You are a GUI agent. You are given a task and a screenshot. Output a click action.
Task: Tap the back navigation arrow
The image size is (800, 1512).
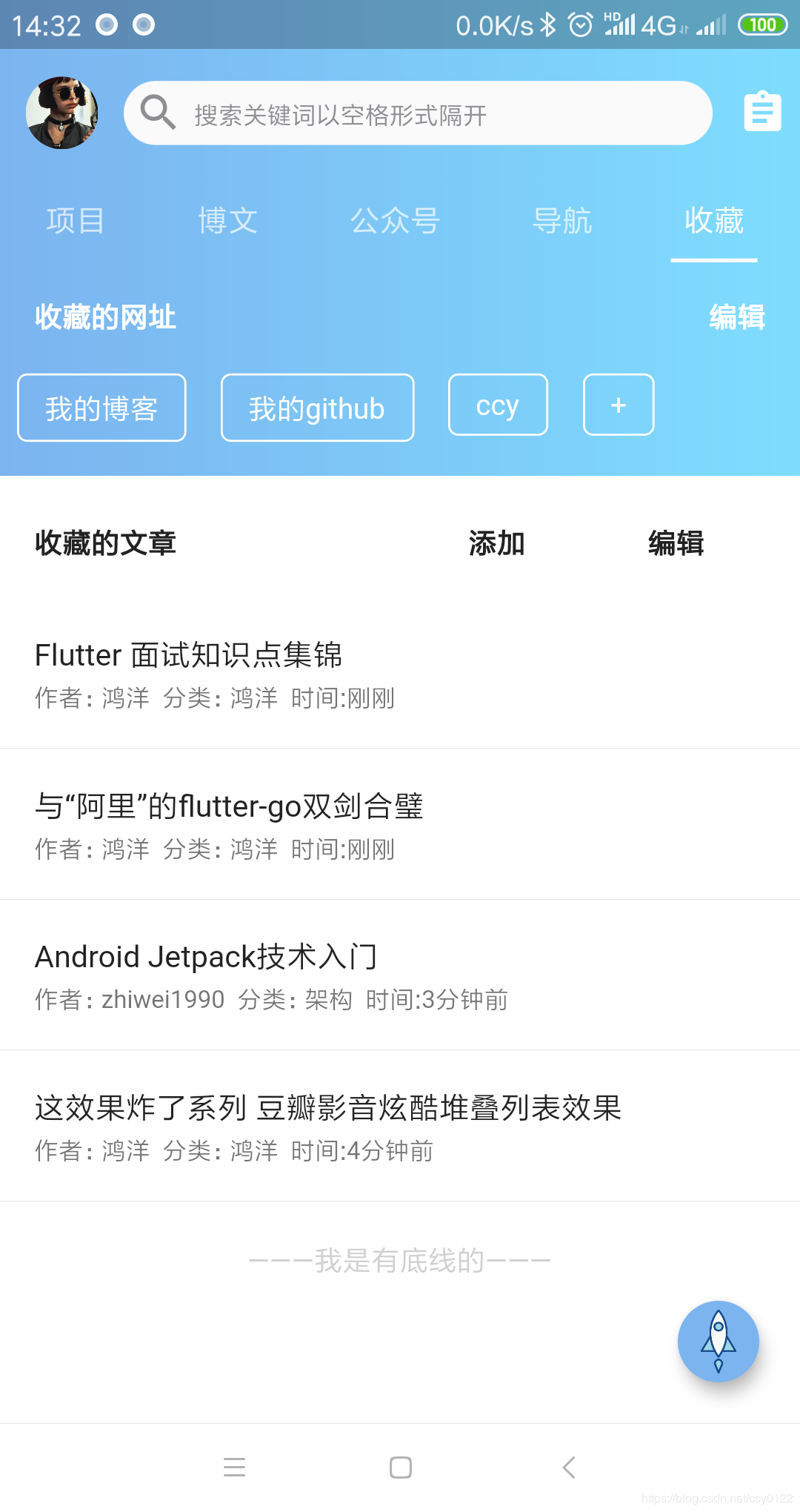[567, 1468]
